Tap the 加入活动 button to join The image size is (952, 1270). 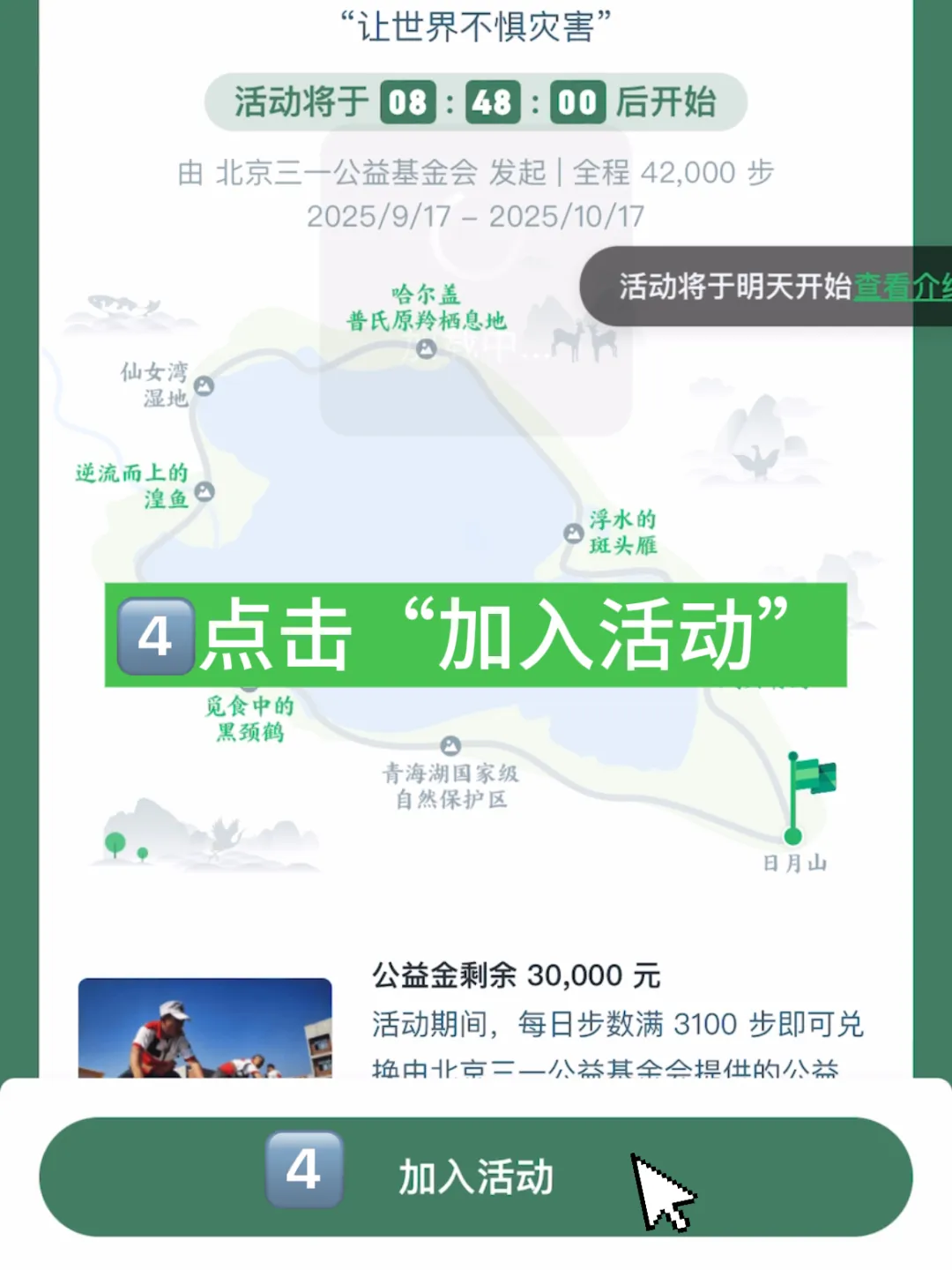click(x=476, y=1177)
